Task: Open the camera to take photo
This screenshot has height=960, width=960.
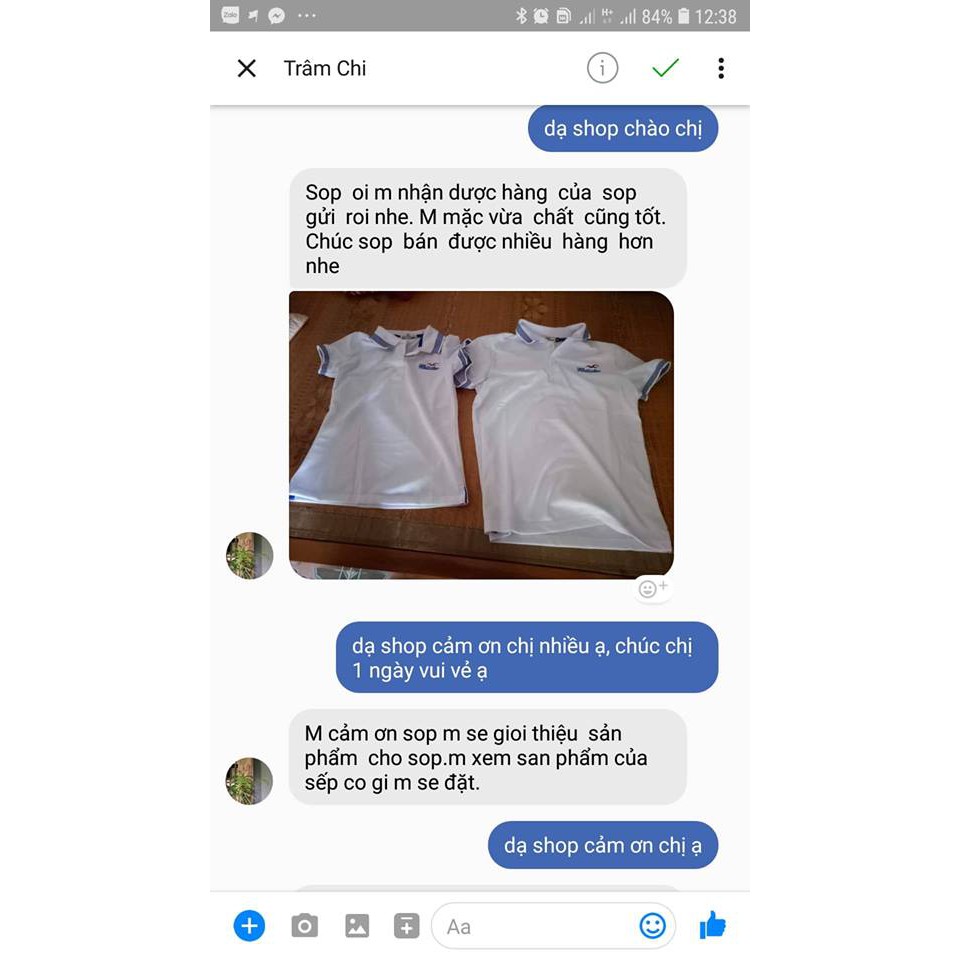Action: click(x=304, y=926)
